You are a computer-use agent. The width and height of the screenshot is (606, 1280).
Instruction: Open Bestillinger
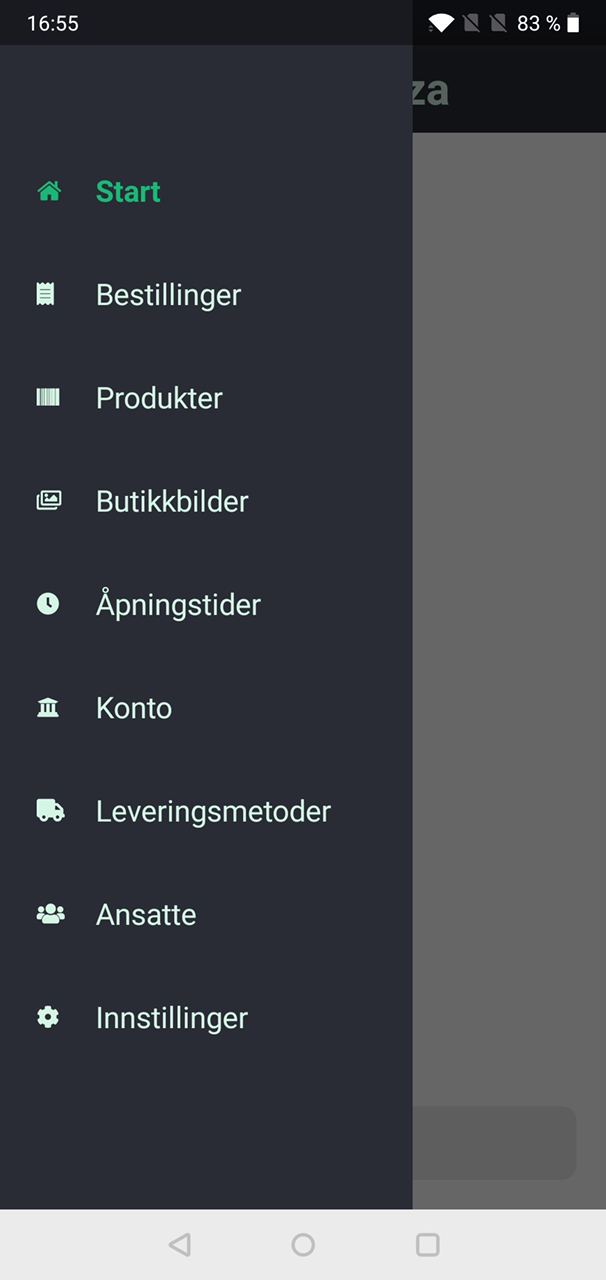pos(206,294)
